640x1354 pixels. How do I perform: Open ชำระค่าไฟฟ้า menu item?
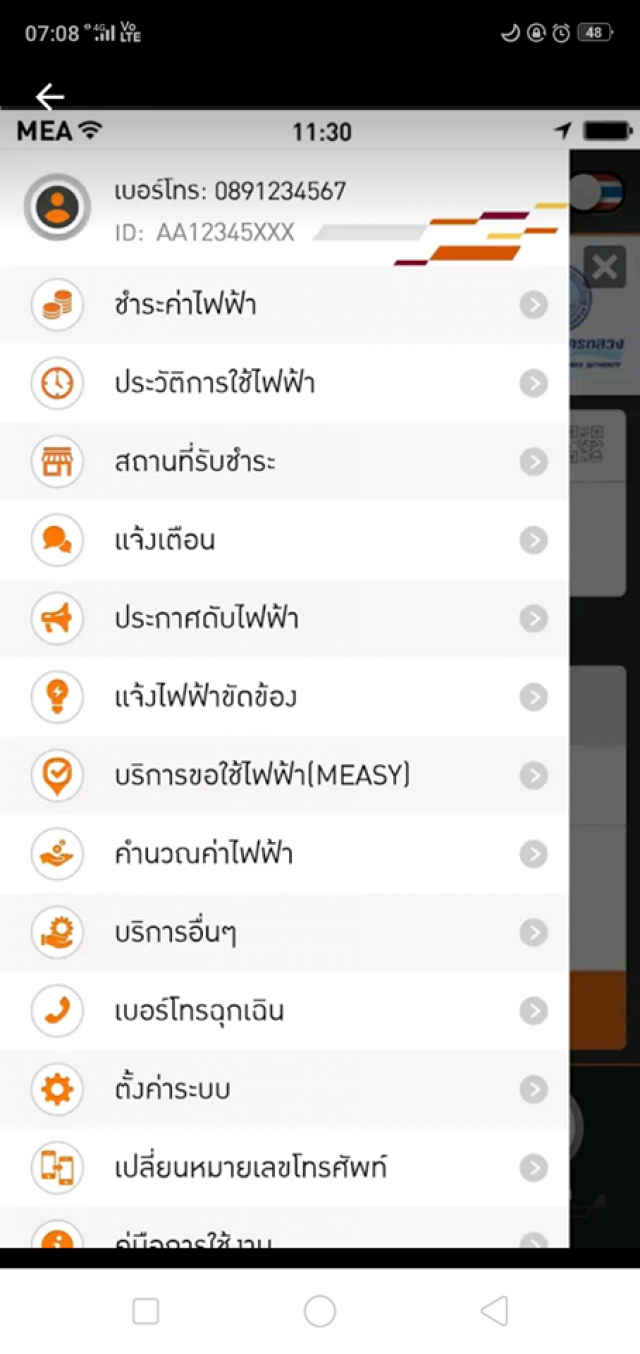click(285, 305)
